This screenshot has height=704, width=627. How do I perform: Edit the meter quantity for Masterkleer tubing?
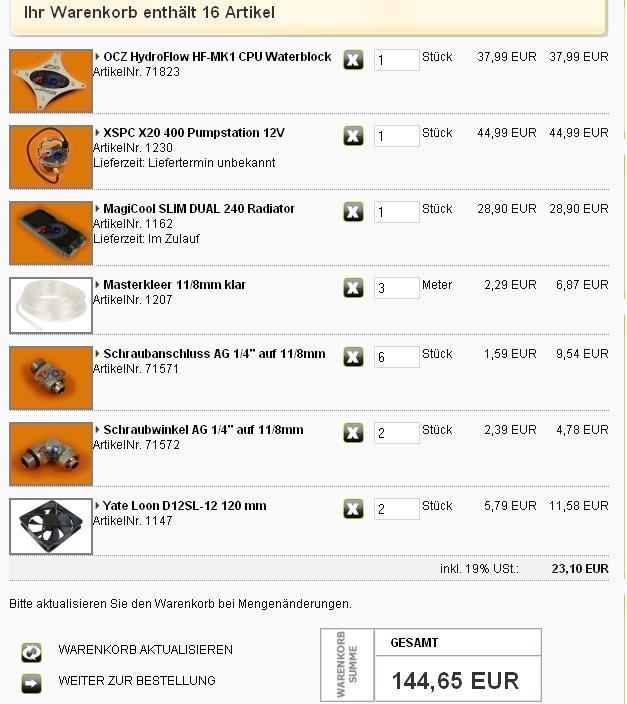point(396,288)
